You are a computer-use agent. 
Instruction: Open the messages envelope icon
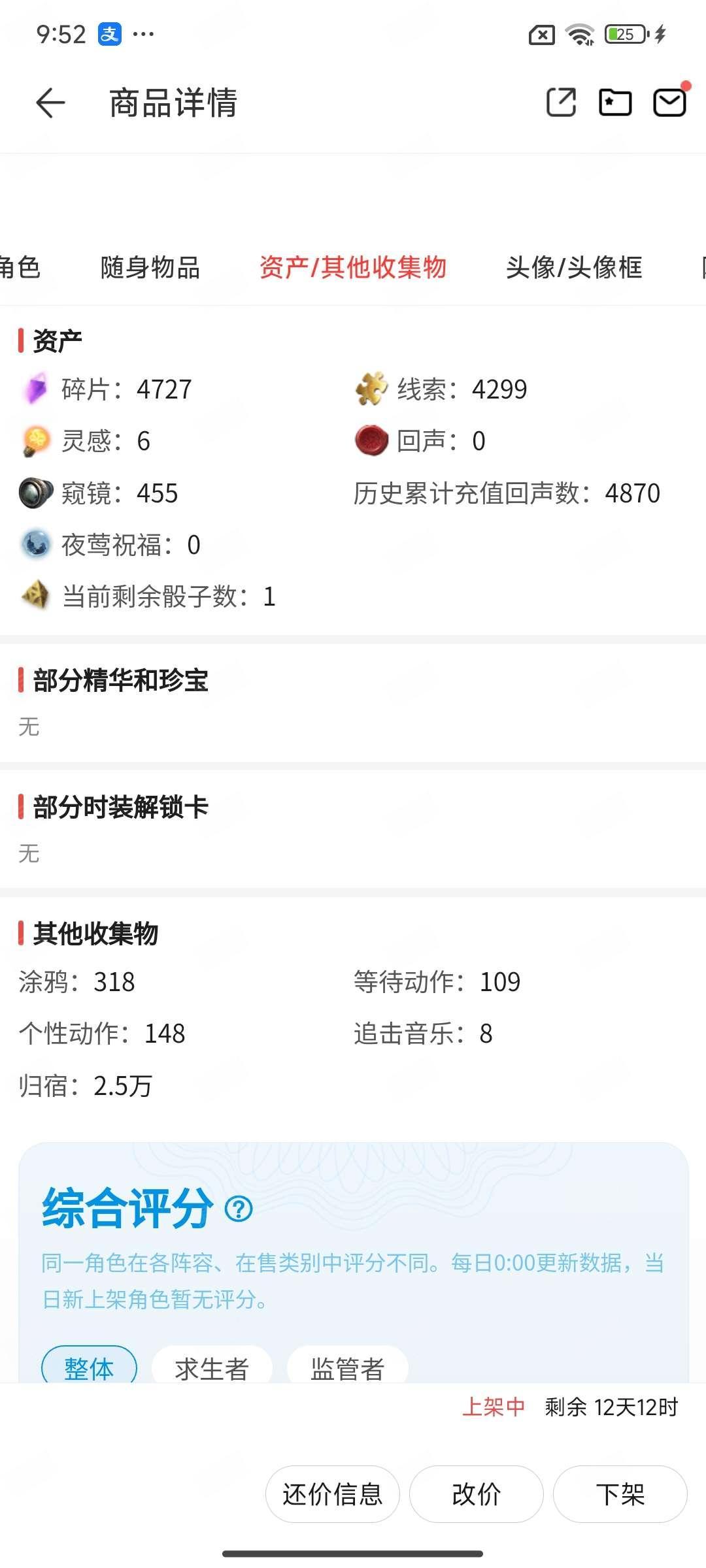[670, 103]
